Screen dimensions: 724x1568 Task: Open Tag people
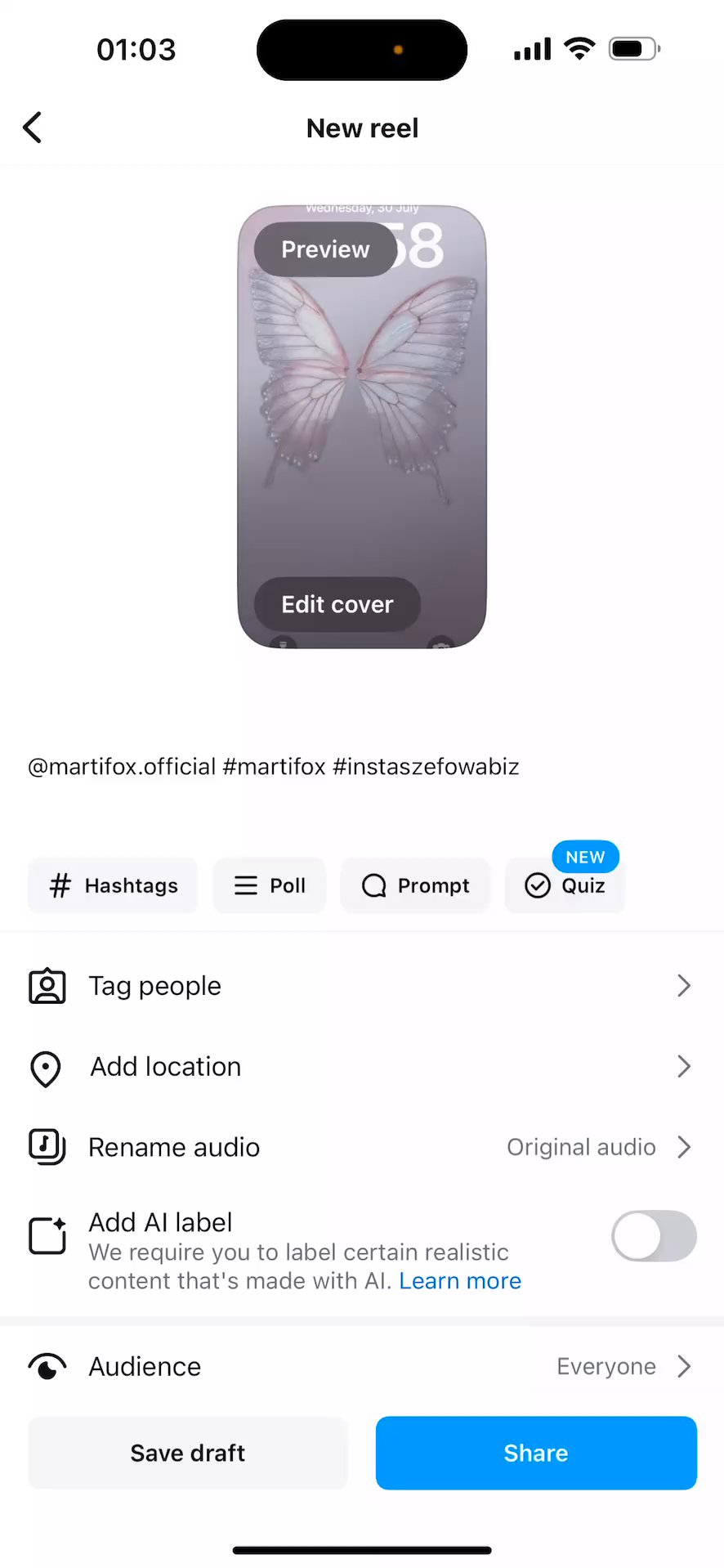pyautogui.click(x=361, y=986)
